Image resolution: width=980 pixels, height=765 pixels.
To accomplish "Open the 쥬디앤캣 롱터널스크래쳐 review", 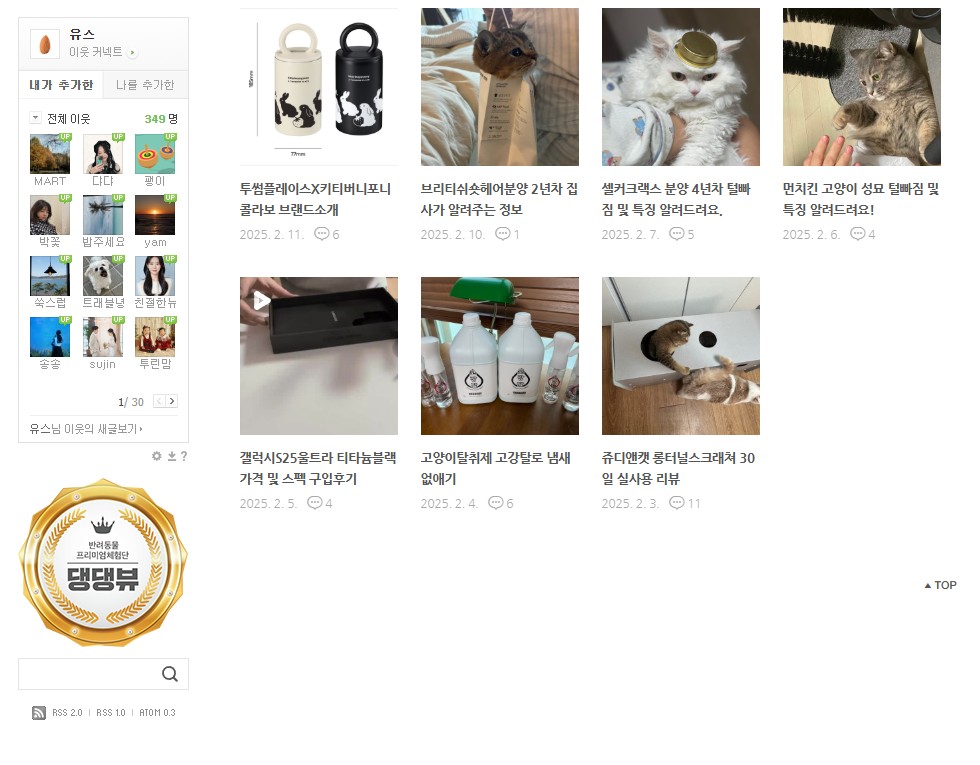I will tap(680, 467).
